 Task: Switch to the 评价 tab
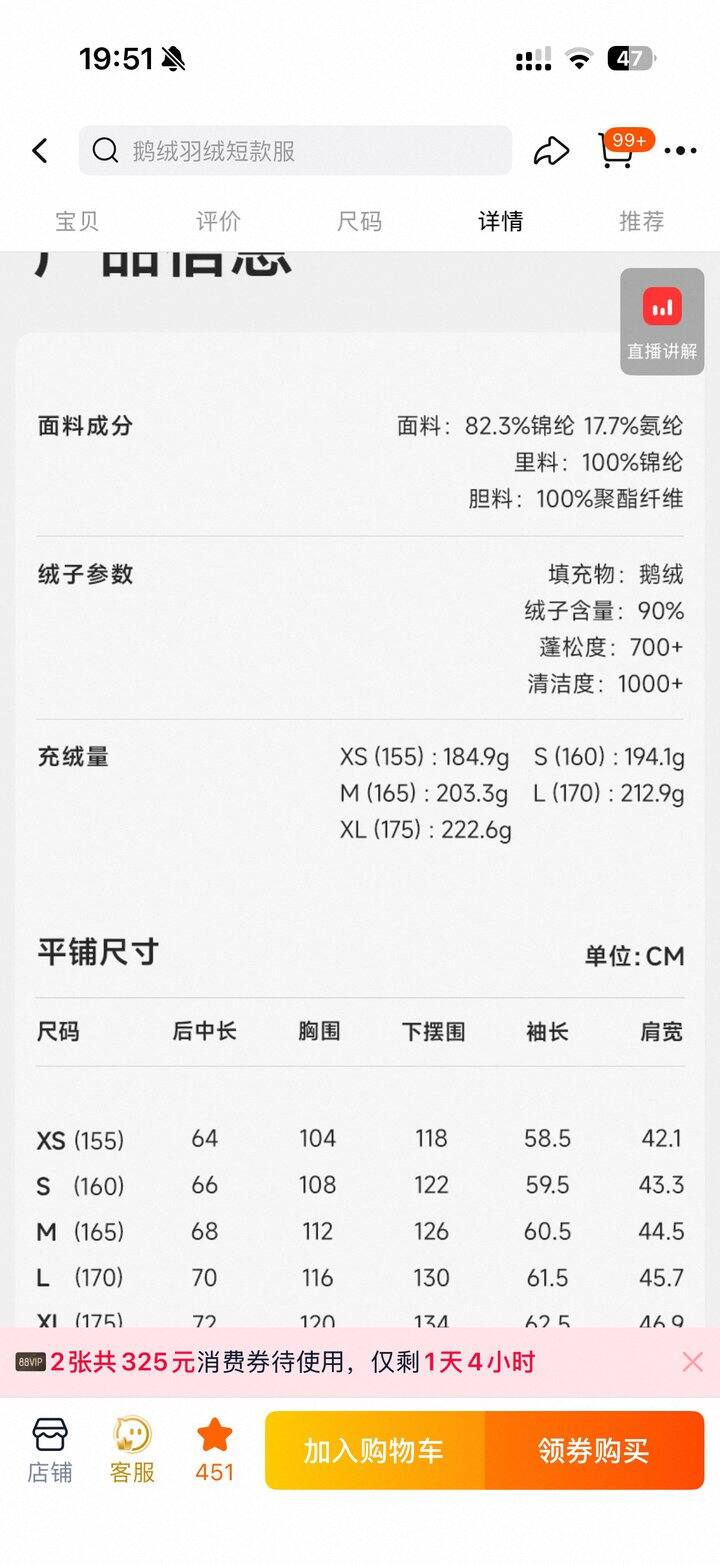pyautogui.click(x=218, y=221)
